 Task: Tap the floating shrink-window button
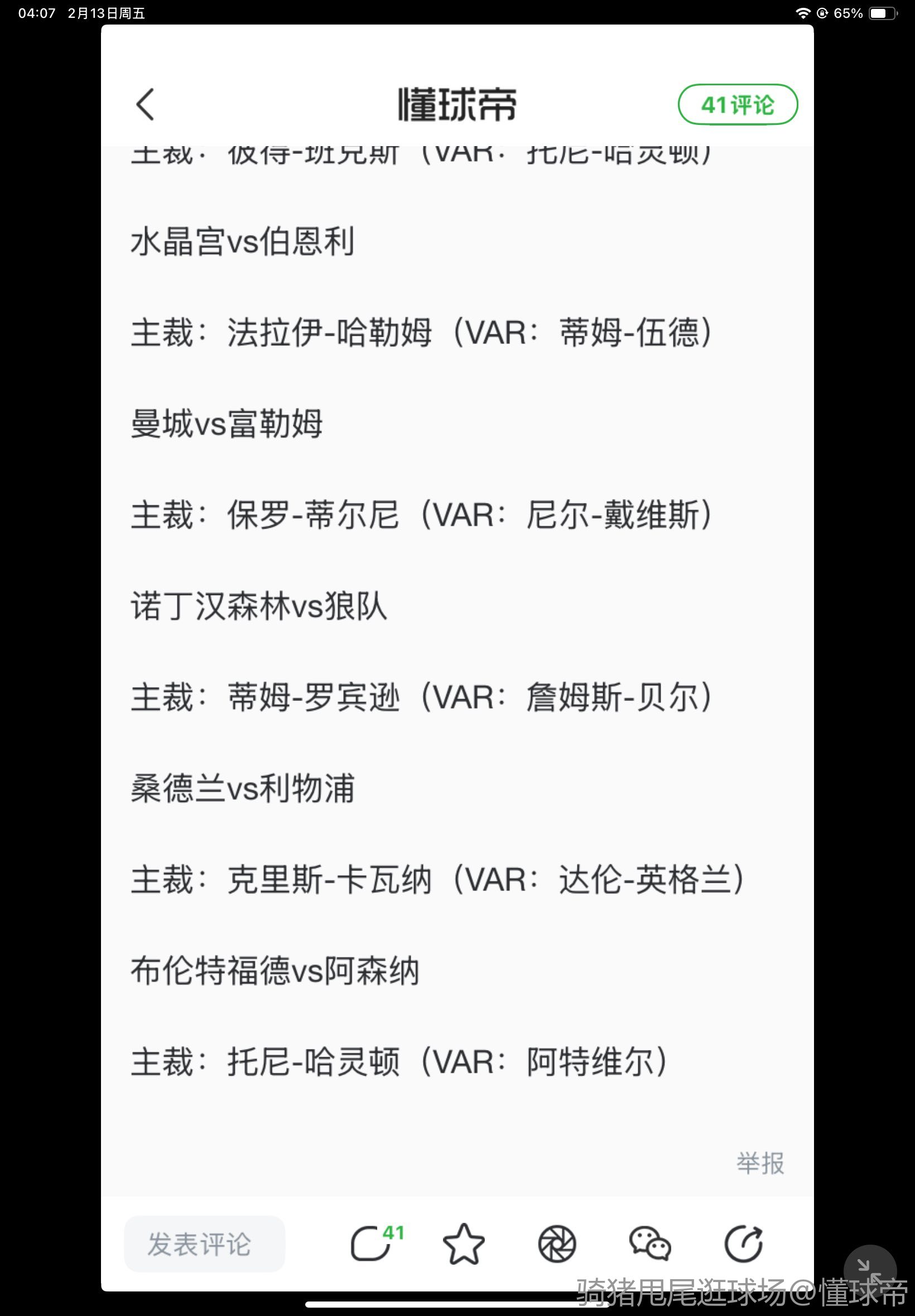[x=869, y=1270]
